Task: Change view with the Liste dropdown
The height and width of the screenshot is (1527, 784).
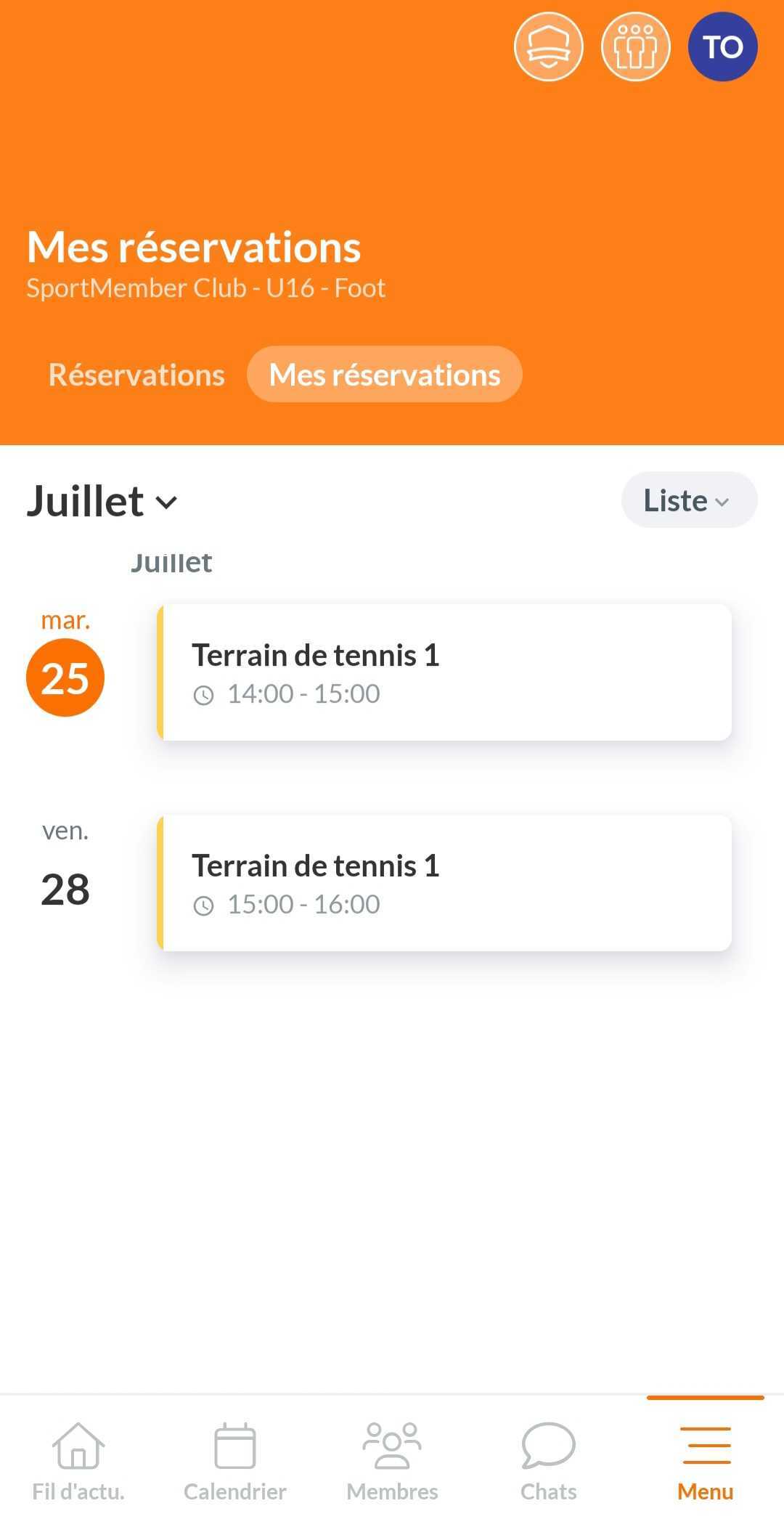Action: click(x=689, y=500)
